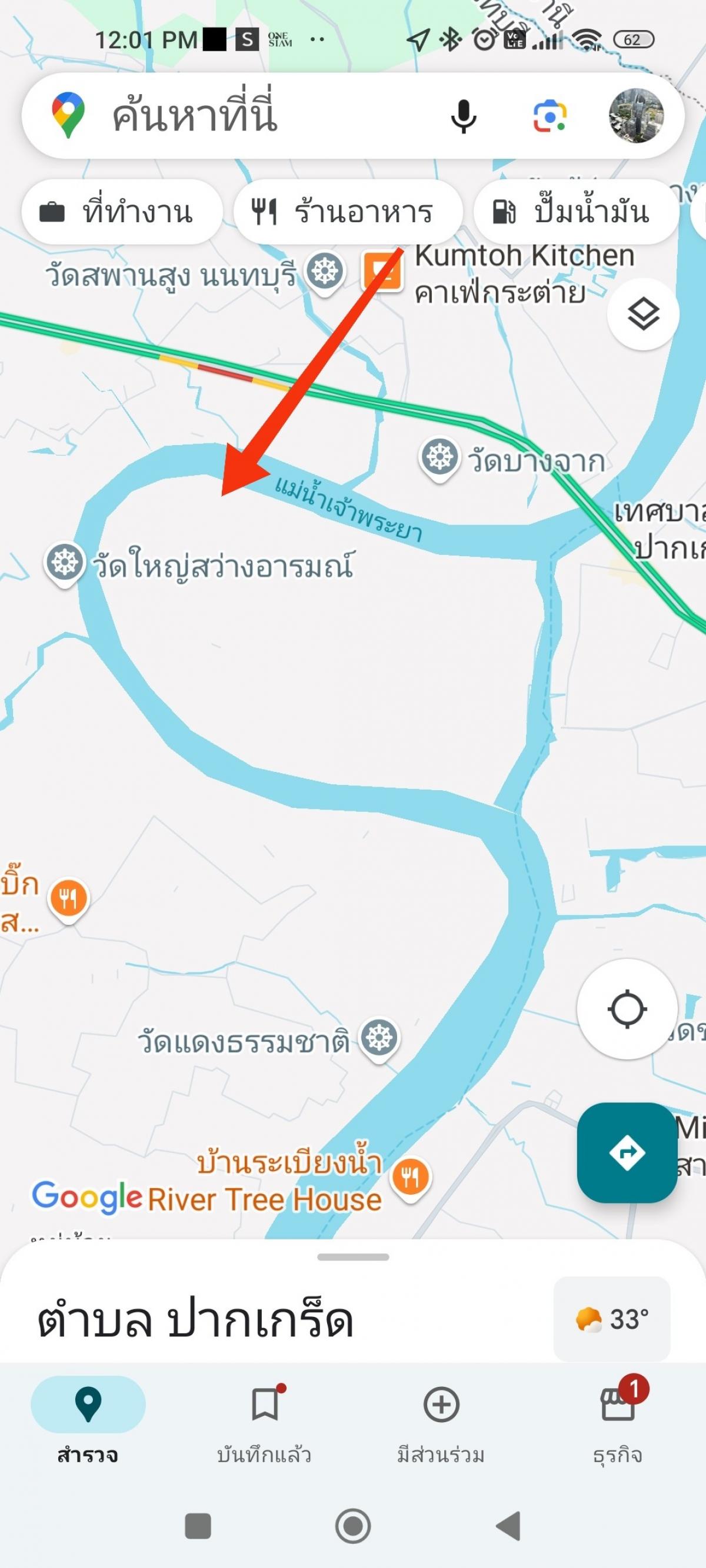Image resolution: width=706 pixels, height=1568 pixels.
Task: Start voice search with the microphone
Action: pos(463,116)
